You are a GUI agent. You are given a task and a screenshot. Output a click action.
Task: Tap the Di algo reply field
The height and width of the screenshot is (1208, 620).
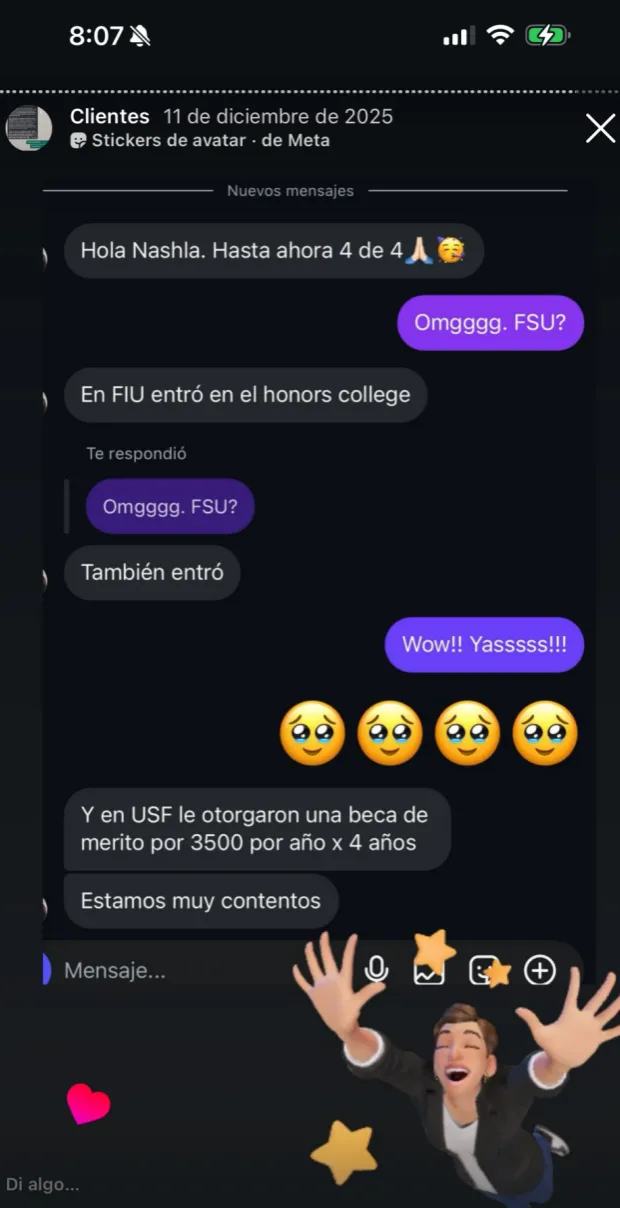pos(43,1184)
